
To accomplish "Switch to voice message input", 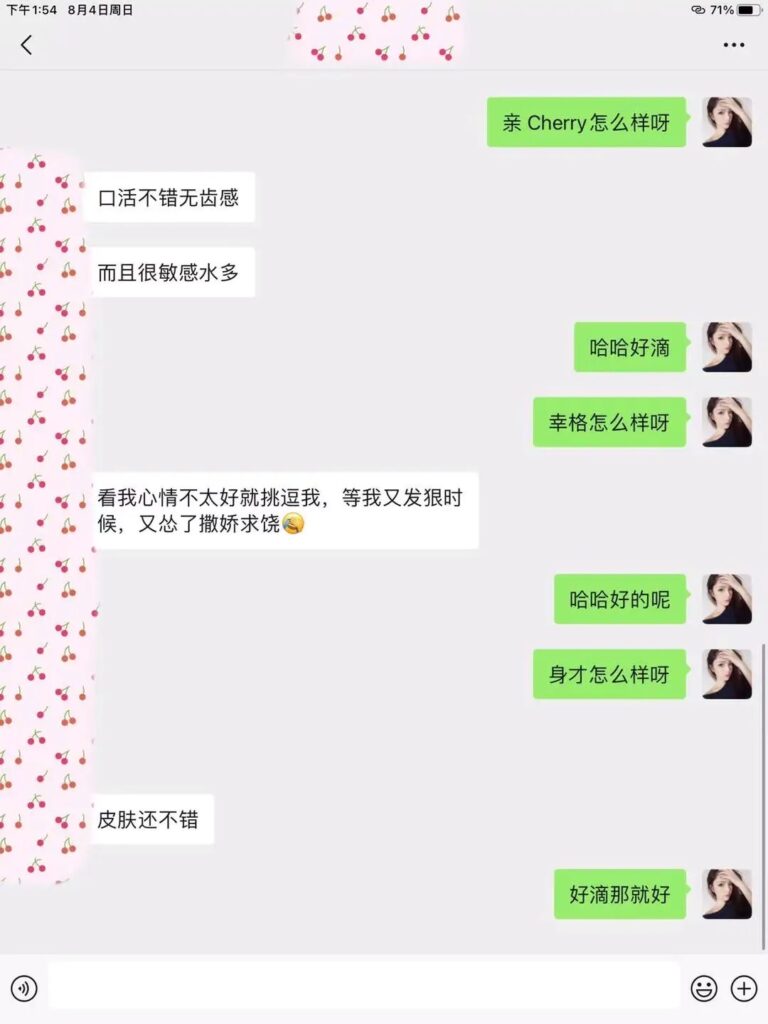I will point(24,989).
